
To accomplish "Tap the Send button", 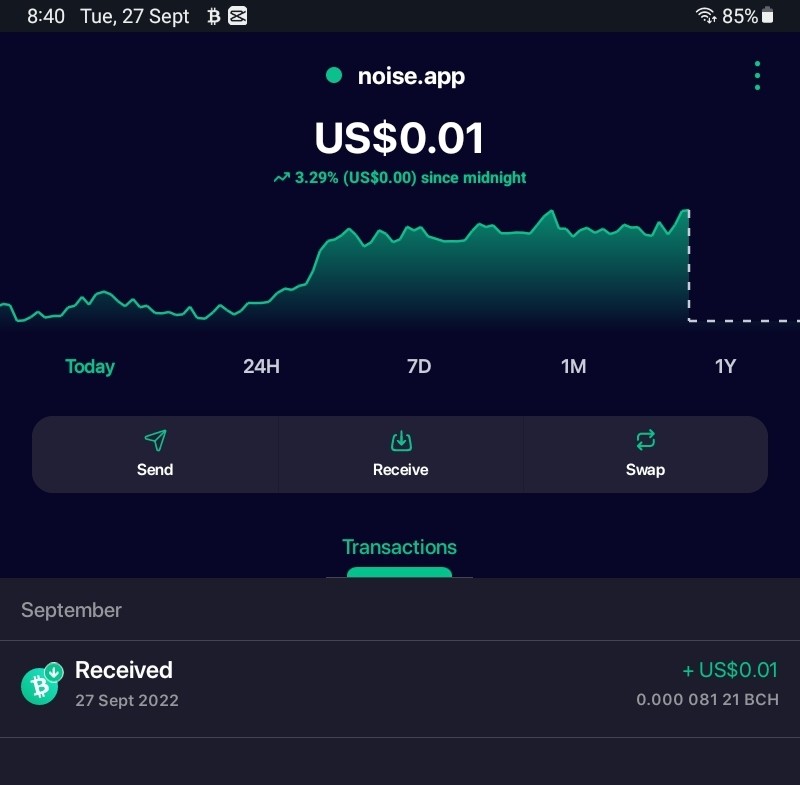I will coord(155,454).
